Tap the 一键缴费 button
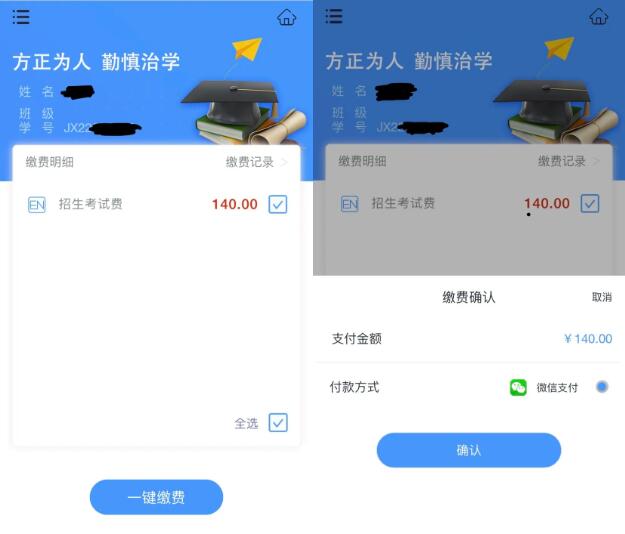Screen dimensions: 625x534 pos(156,497)
